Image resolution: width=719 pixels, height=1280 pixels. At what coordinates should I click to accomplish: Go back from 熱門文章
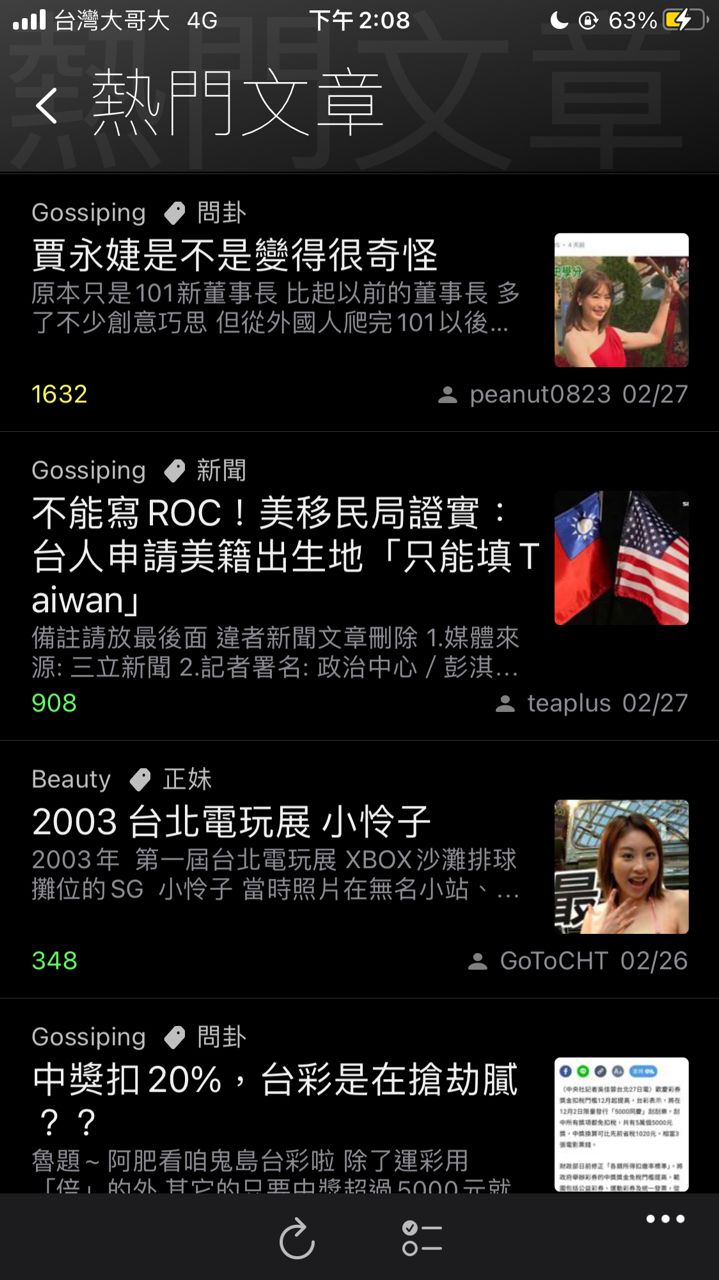click(x=46, y=105)
